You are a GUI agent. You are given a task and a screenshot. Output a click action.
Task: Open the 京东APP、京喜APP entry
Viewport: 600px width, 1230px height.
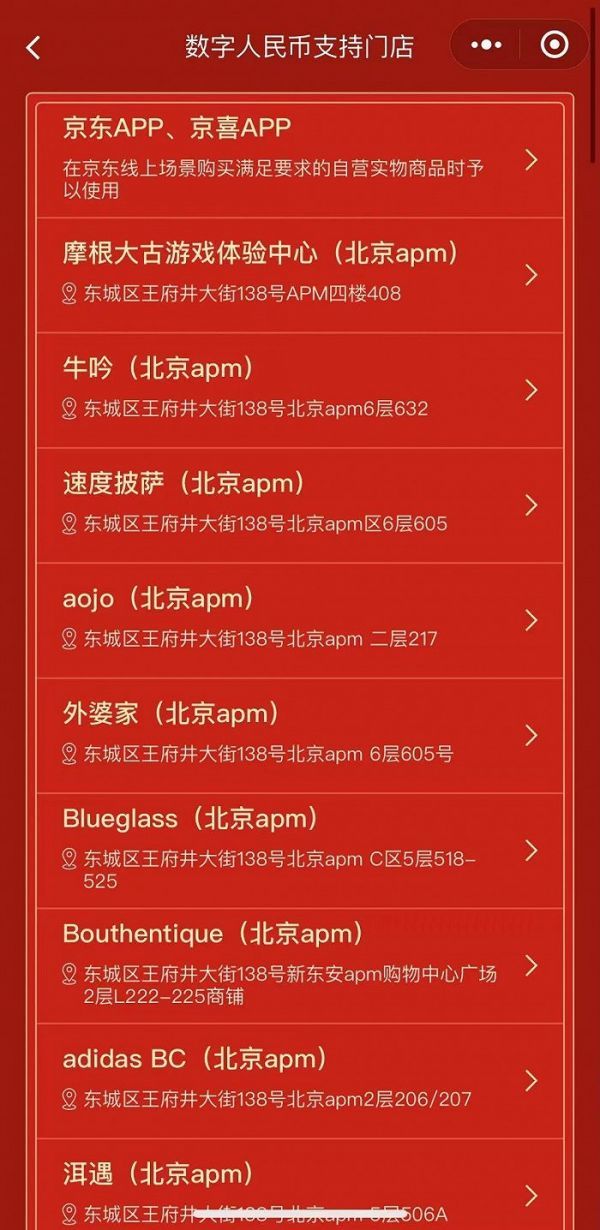pos(300,160)
